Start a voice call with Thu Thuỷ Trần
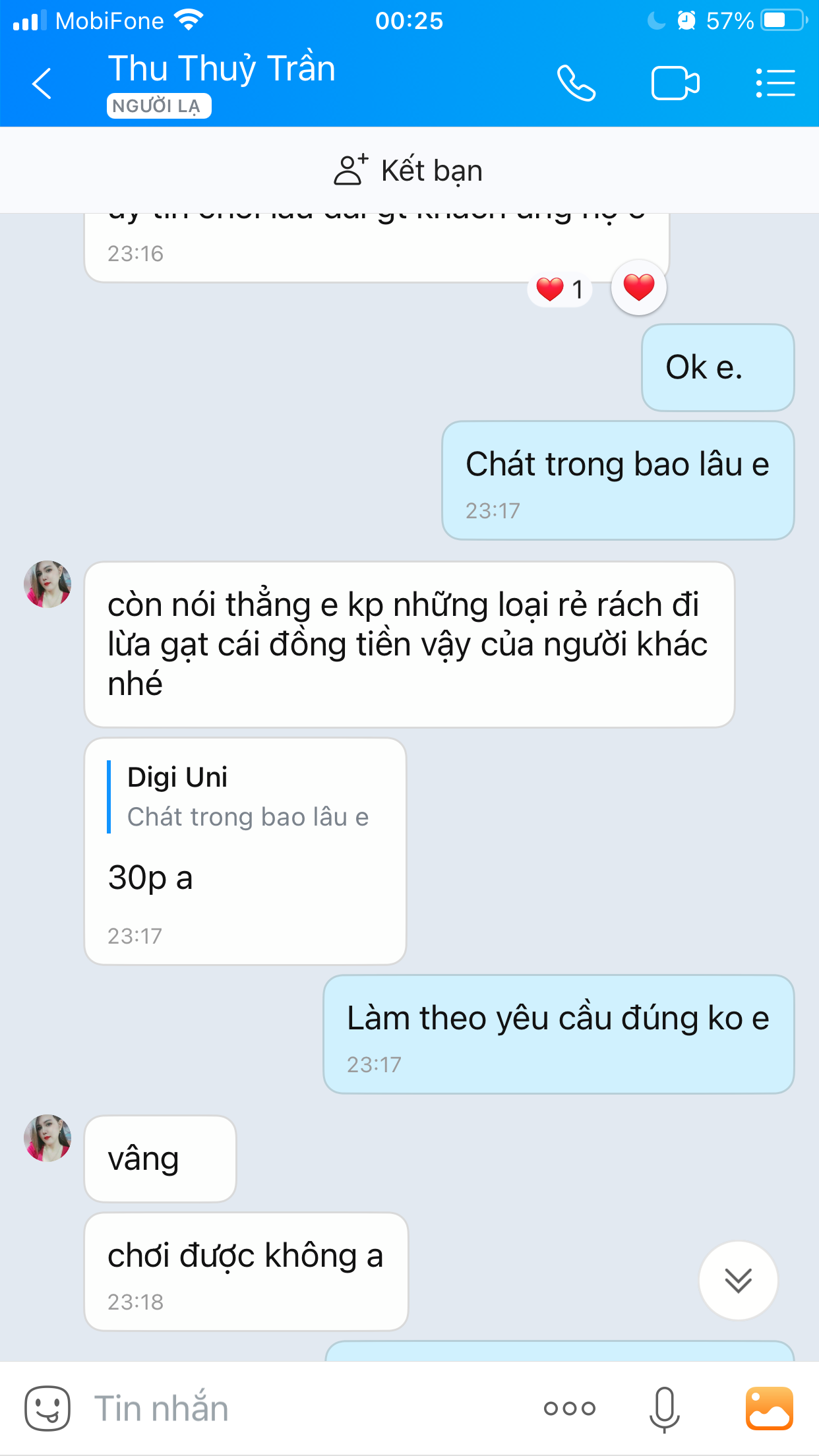 576,84
